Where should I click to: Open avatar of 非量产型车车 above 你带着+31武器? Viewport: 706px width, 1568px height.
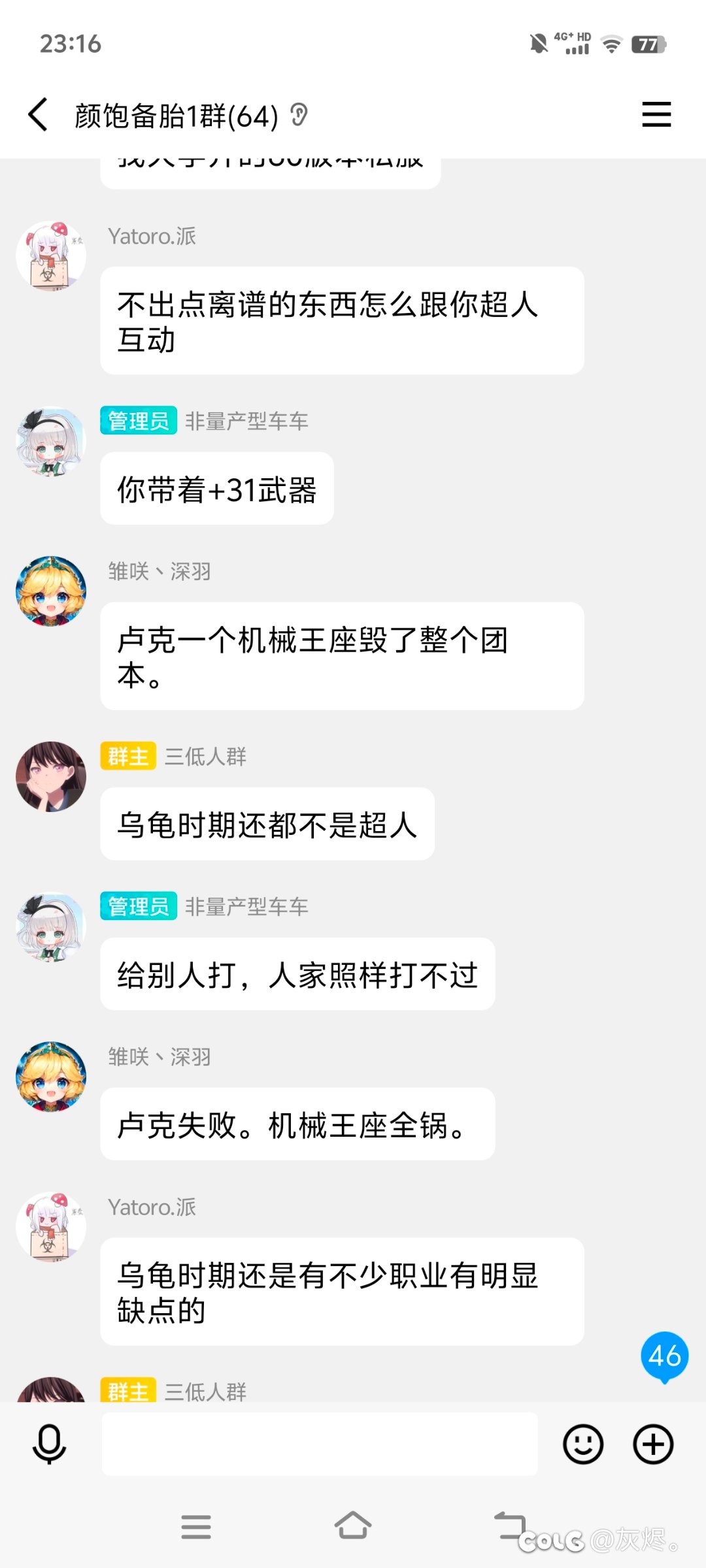(x=51, y=442)
